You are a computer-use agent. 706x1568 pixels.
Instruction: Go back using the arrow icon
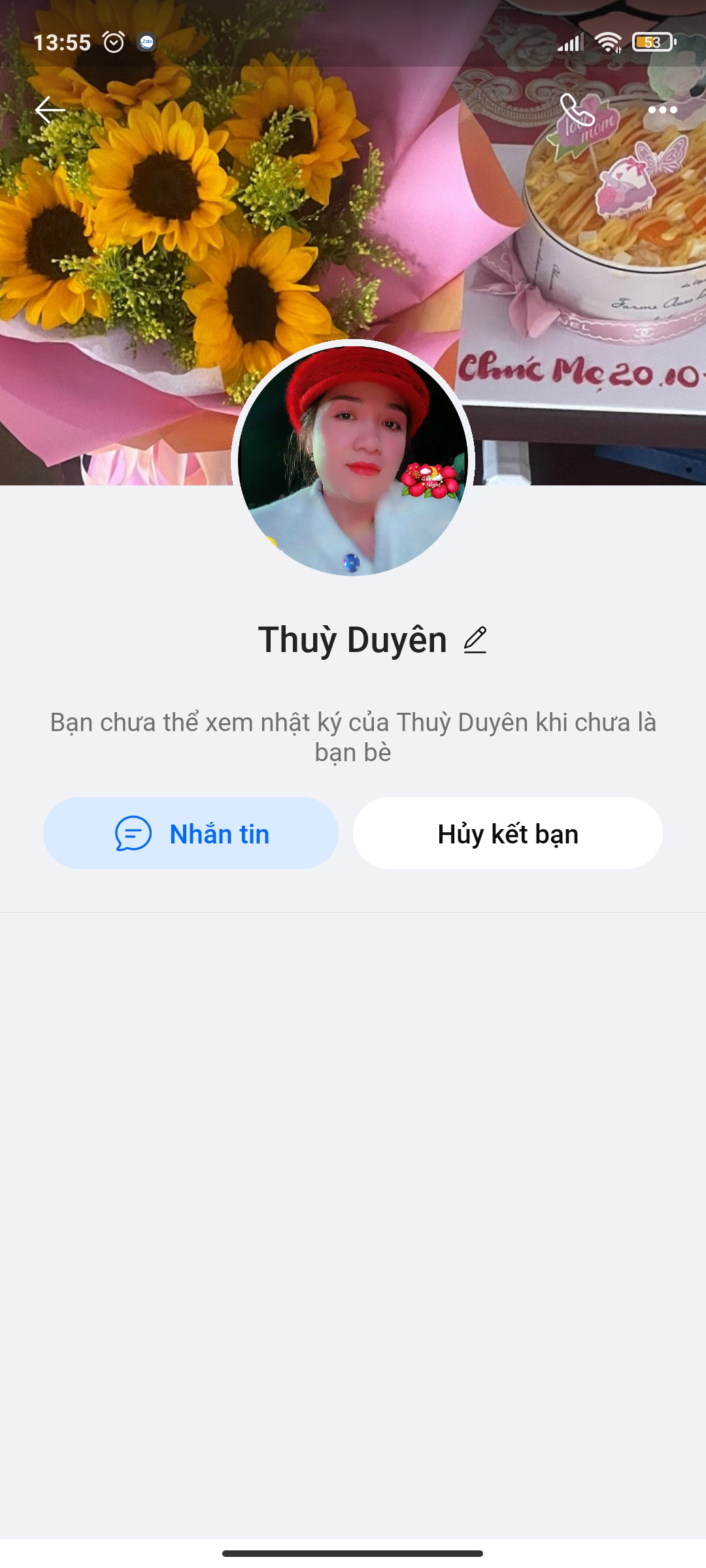[x=50, y=110]
